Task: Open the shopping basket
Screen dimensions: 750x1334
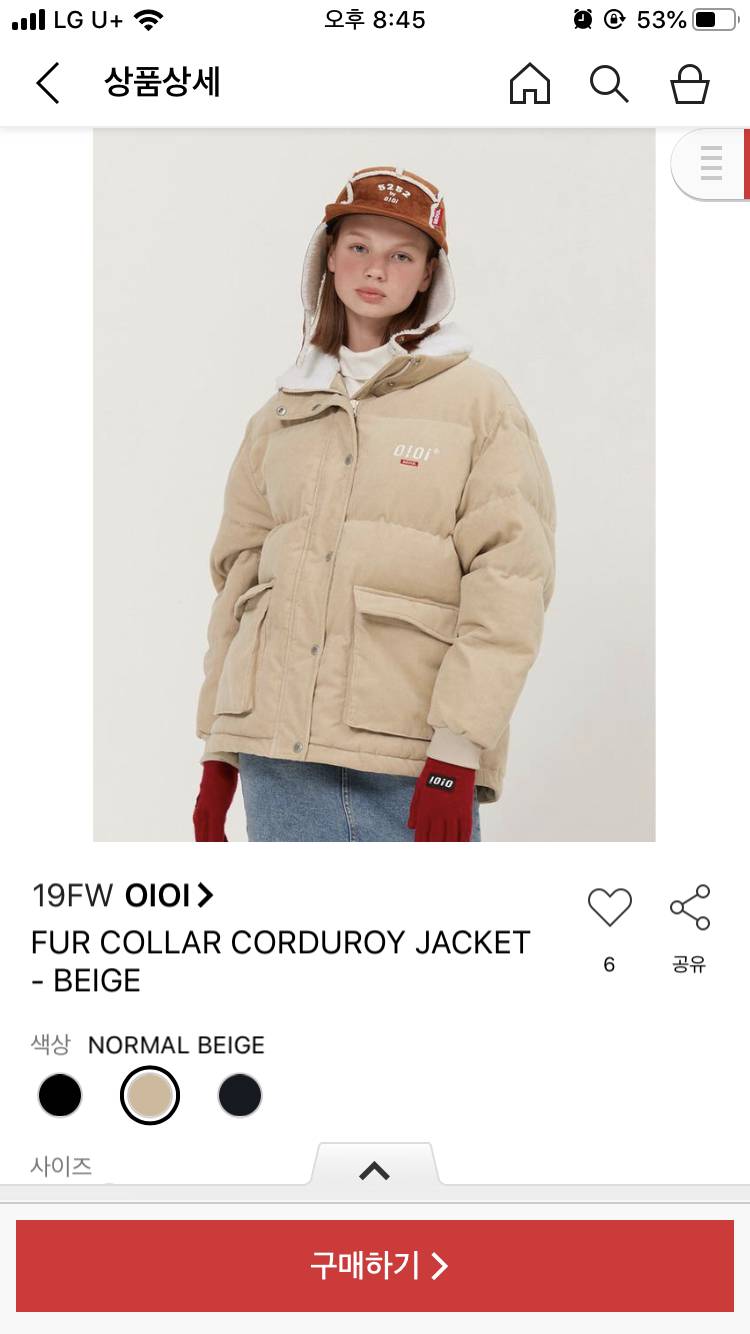Action: (x=689, y=84)
